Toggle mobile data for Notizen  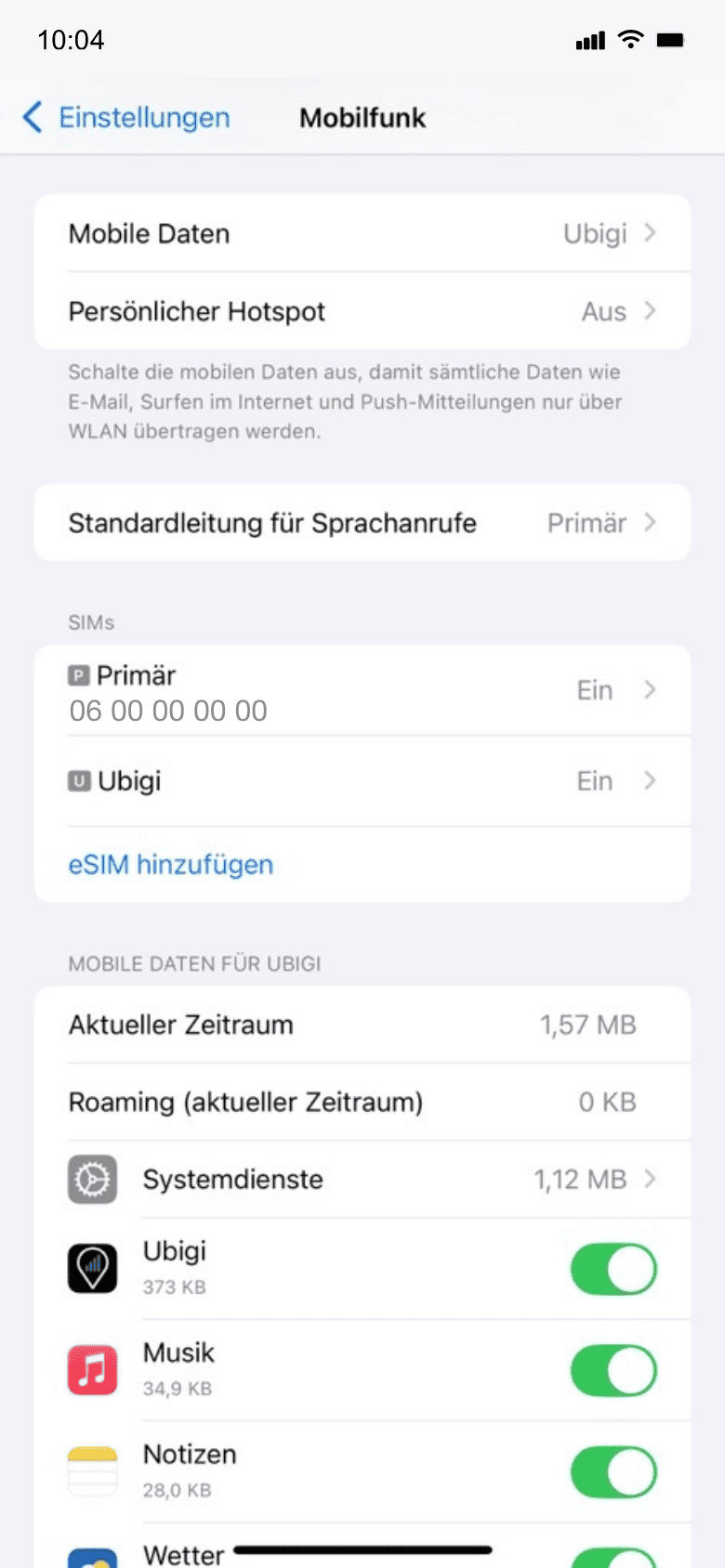tap(613, 1472)
